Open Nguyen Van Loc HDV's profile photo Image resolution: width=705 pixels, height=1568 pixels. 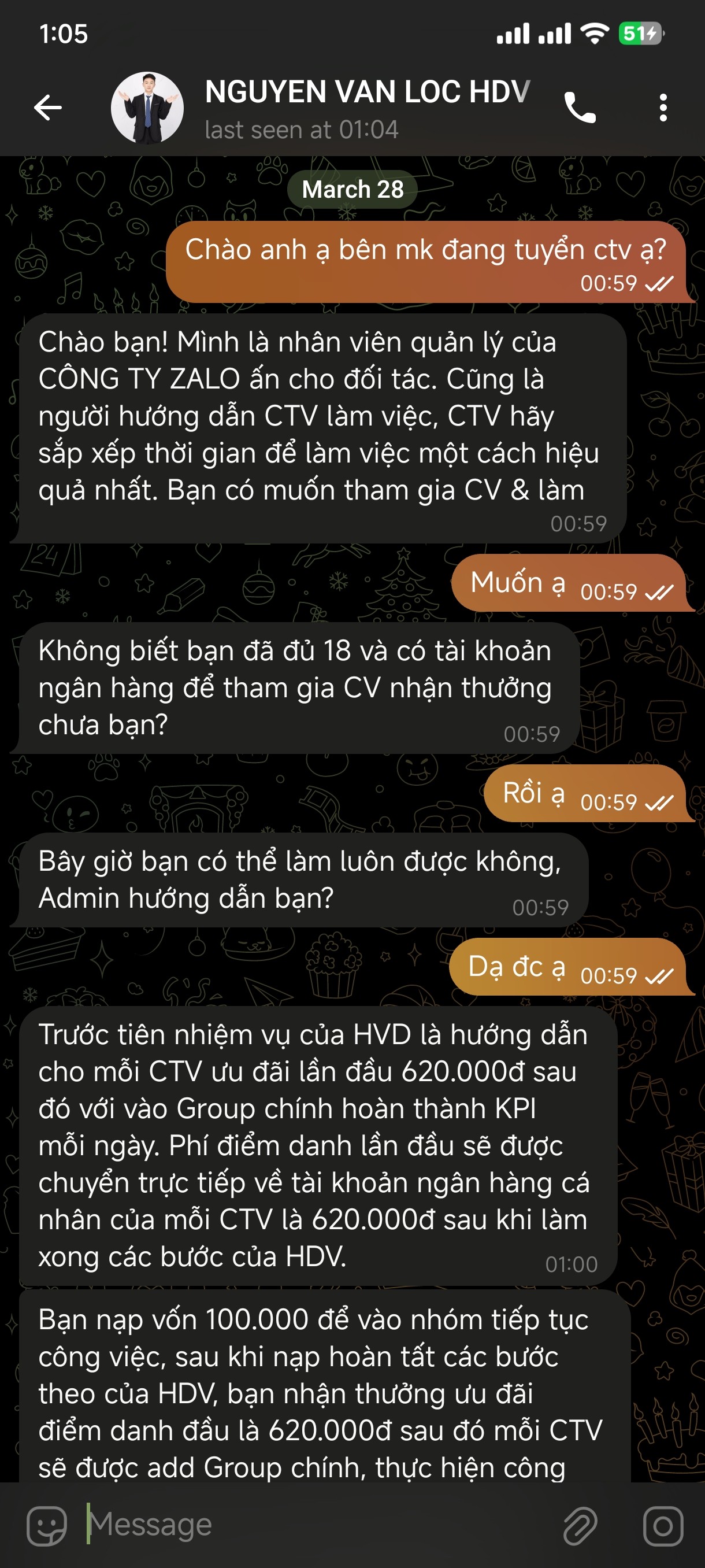(x=147, y=108)
